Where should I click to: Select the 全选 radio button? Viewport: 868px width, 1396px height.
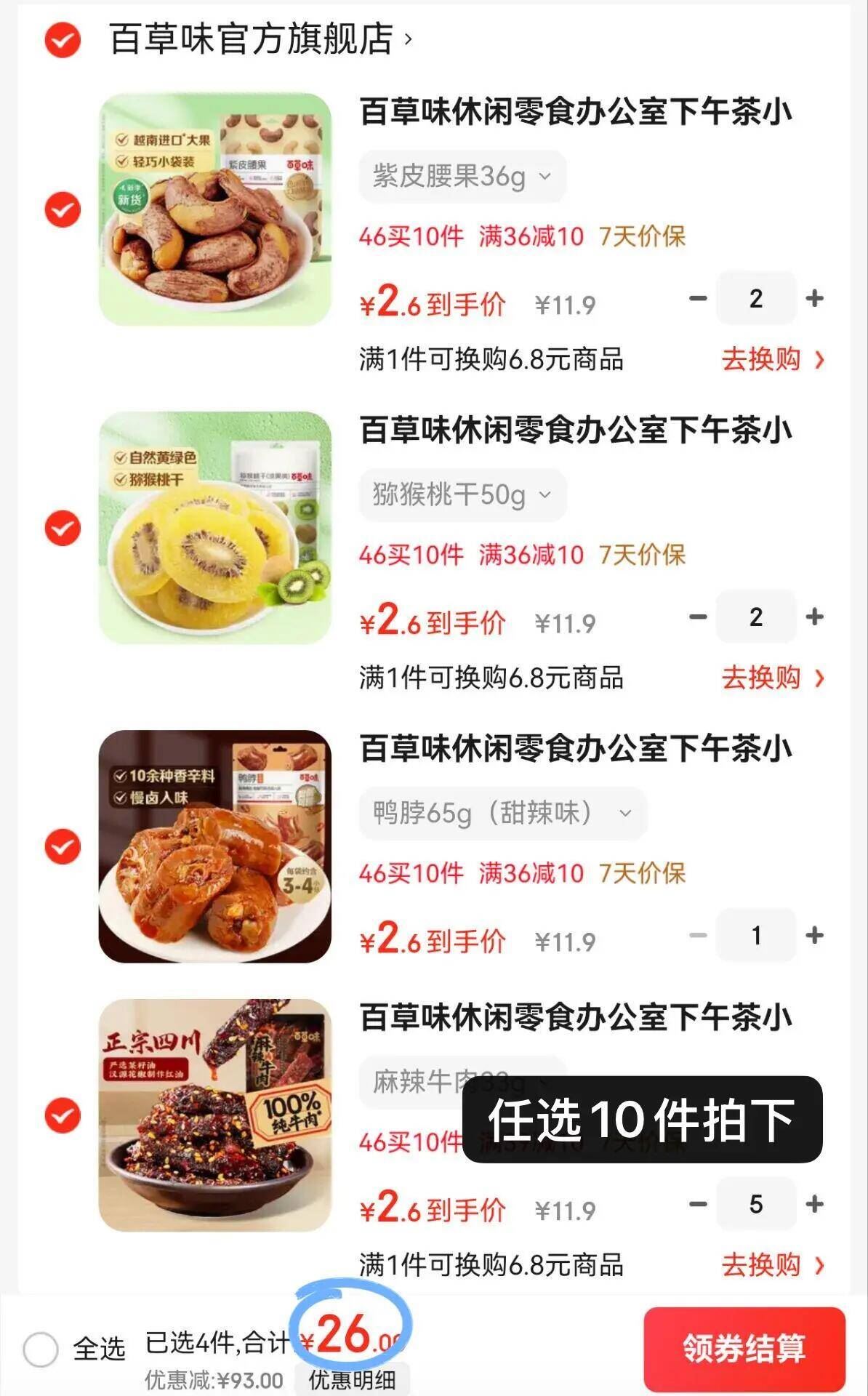41,1349
